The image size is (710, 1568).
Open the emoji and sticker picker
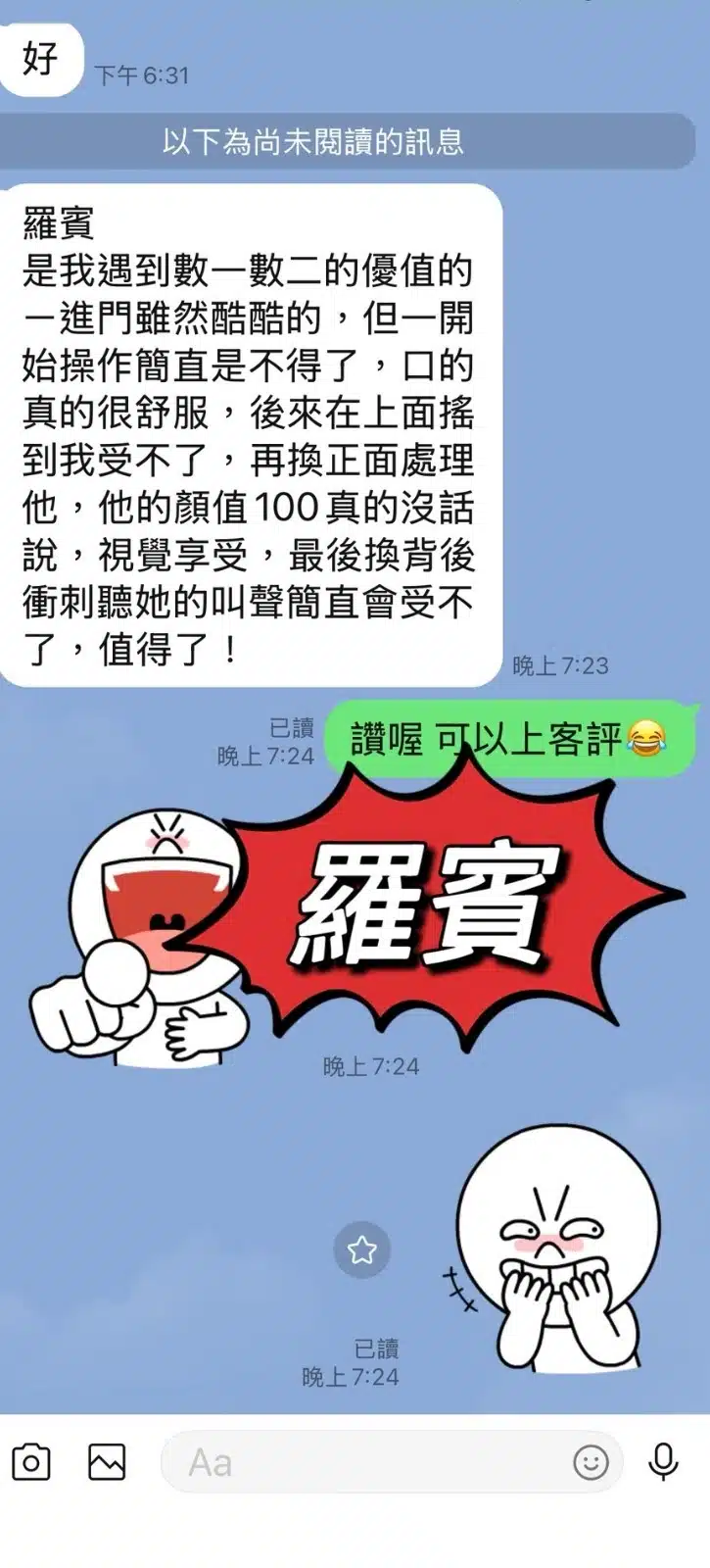click(591, 1462)
